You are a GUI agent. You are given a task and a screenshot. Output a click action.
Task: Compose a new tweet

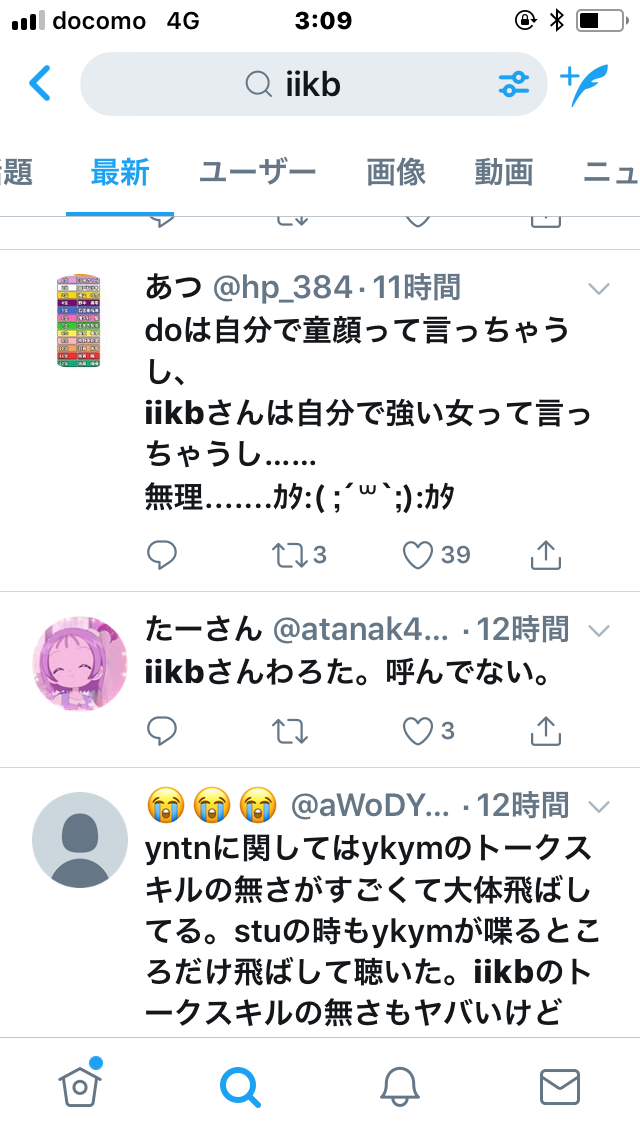click(583, 85)
